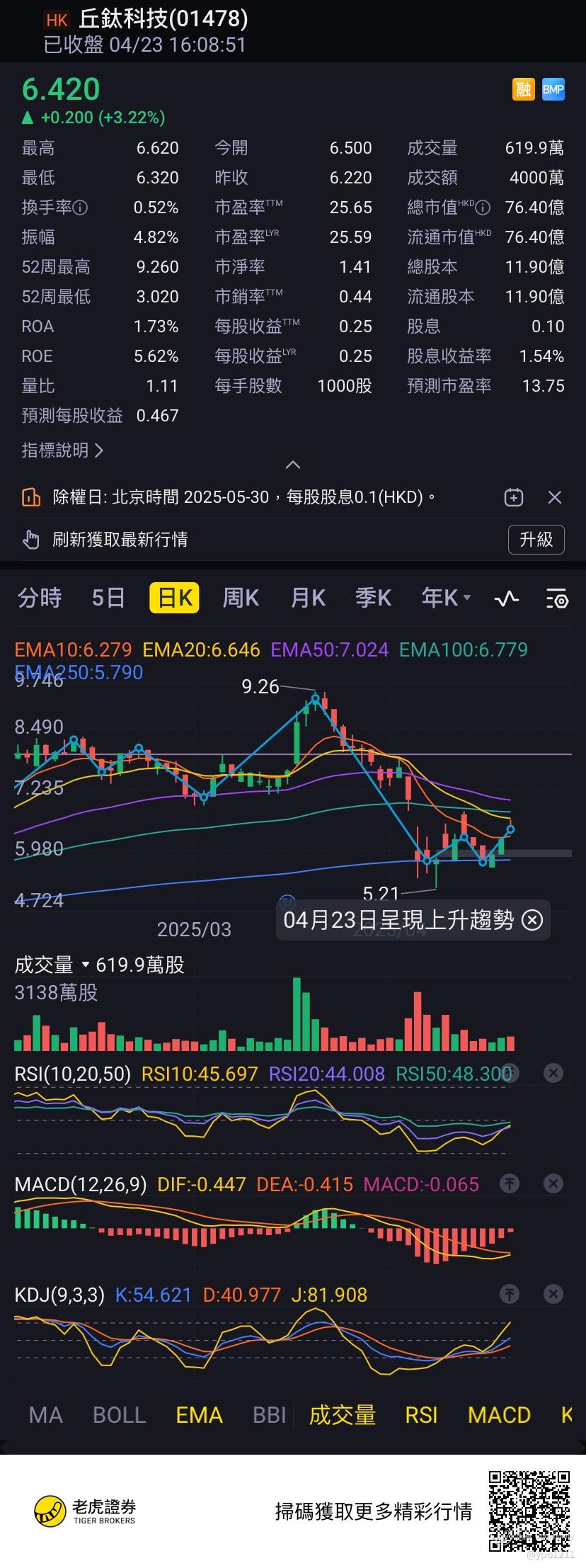Open the chart settings icon
This screenshot has height=1568, width=586.
coord(557,599)
